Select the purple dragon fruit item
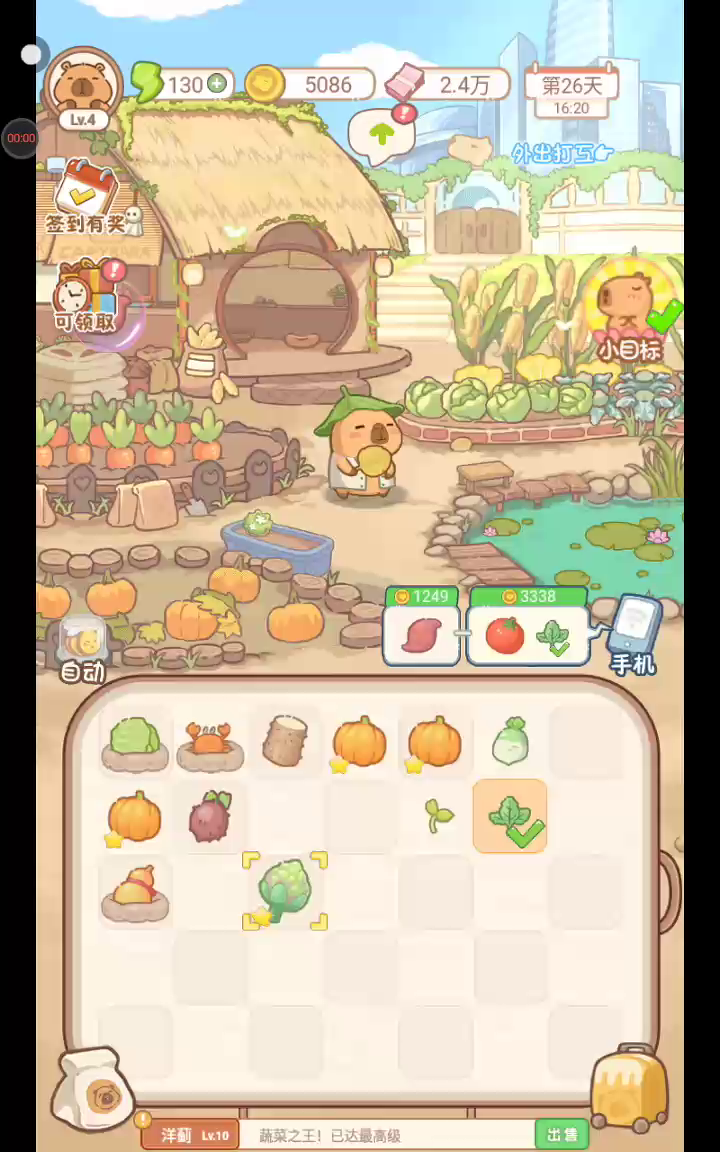Image resolution: width=720 pixels, height=1152 pixels. (x=210, y=816)
